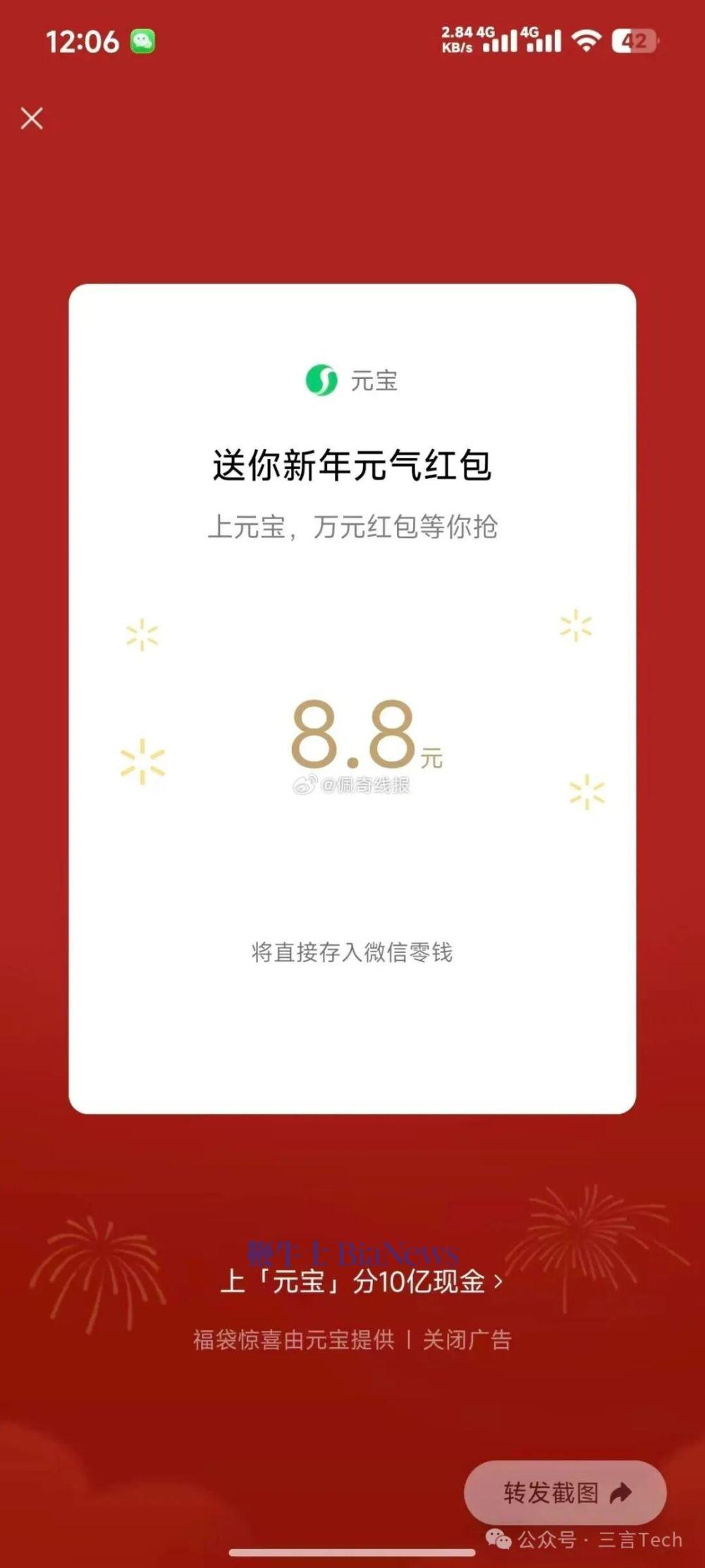Image resolution: width=705 pixels, height=1568 pixels.
Task: Open the 上「元宝」分10亿现金 link
Action: point(361,1281)
